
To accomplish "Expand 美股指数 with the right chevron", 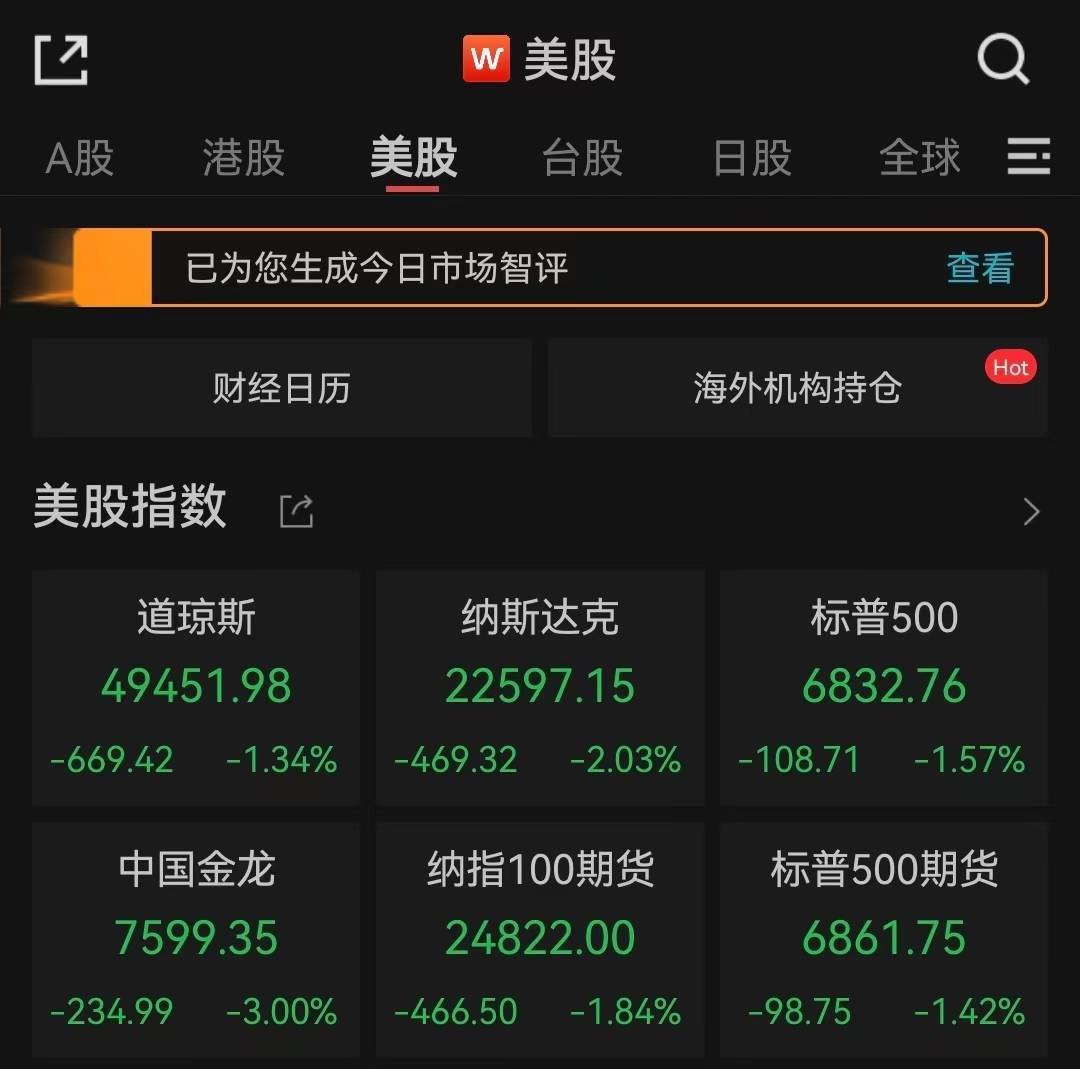I will 1031,511.
